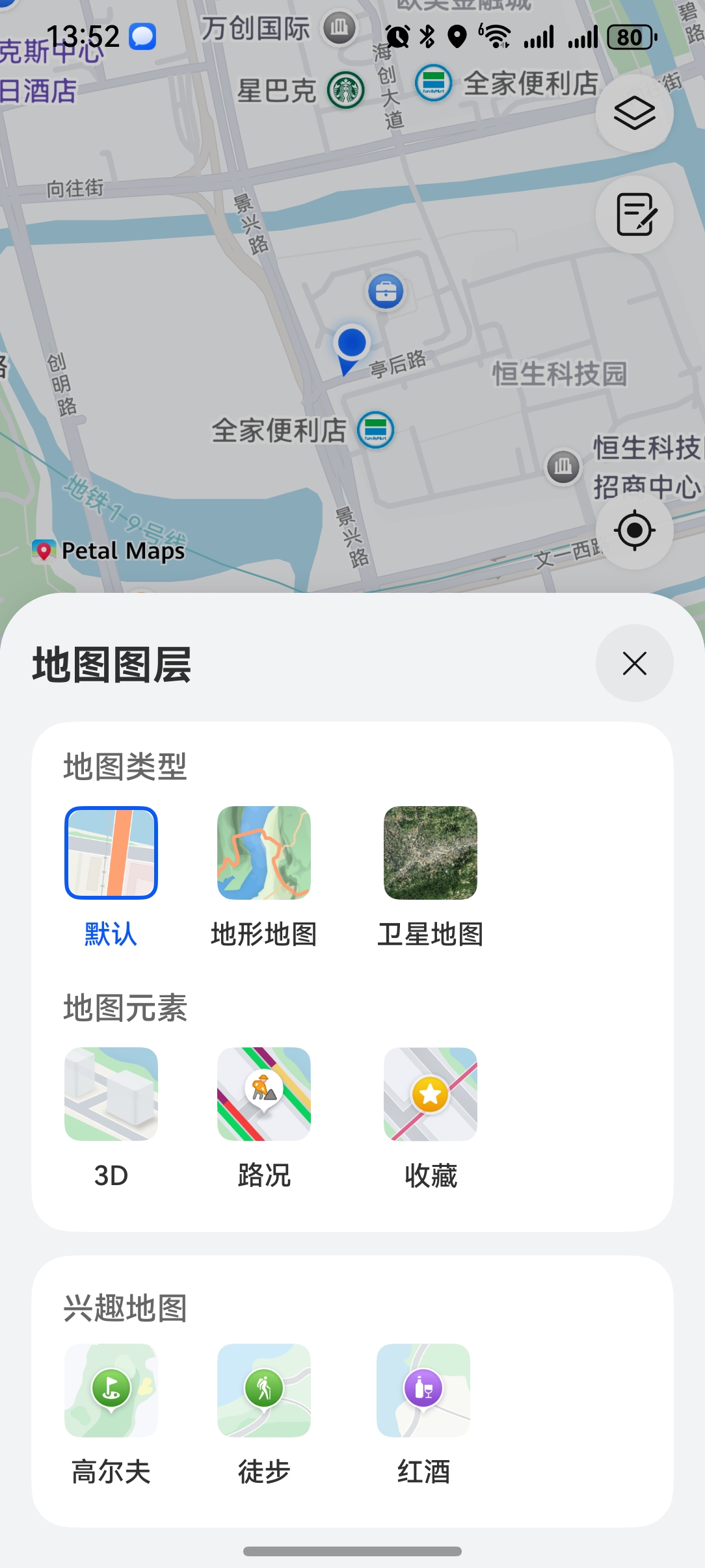This screenshot has height=1568, width=705.
Task: Toggle 路况 traffic layer
Action: point(263,1094)
